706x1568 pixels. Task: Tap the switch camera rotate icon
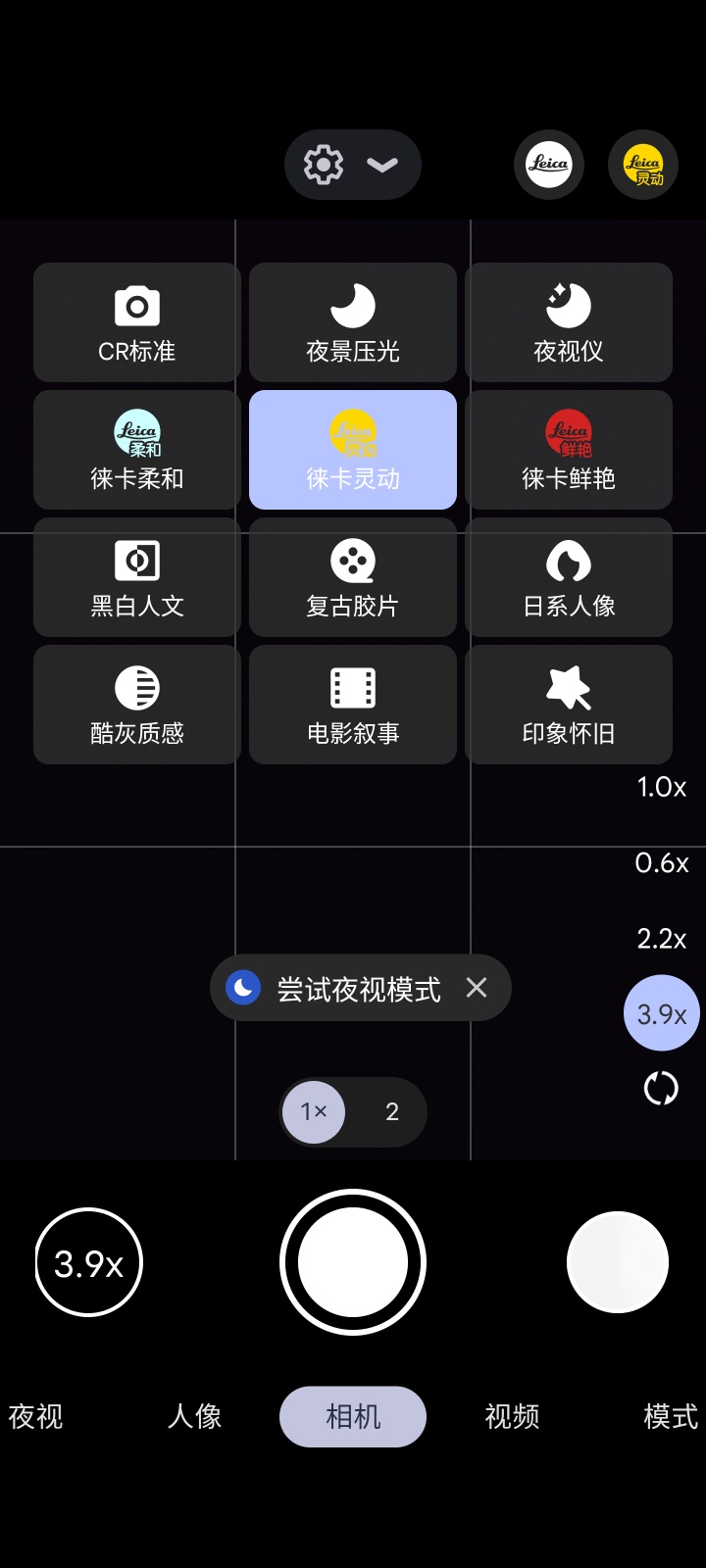click(661, 1088)
